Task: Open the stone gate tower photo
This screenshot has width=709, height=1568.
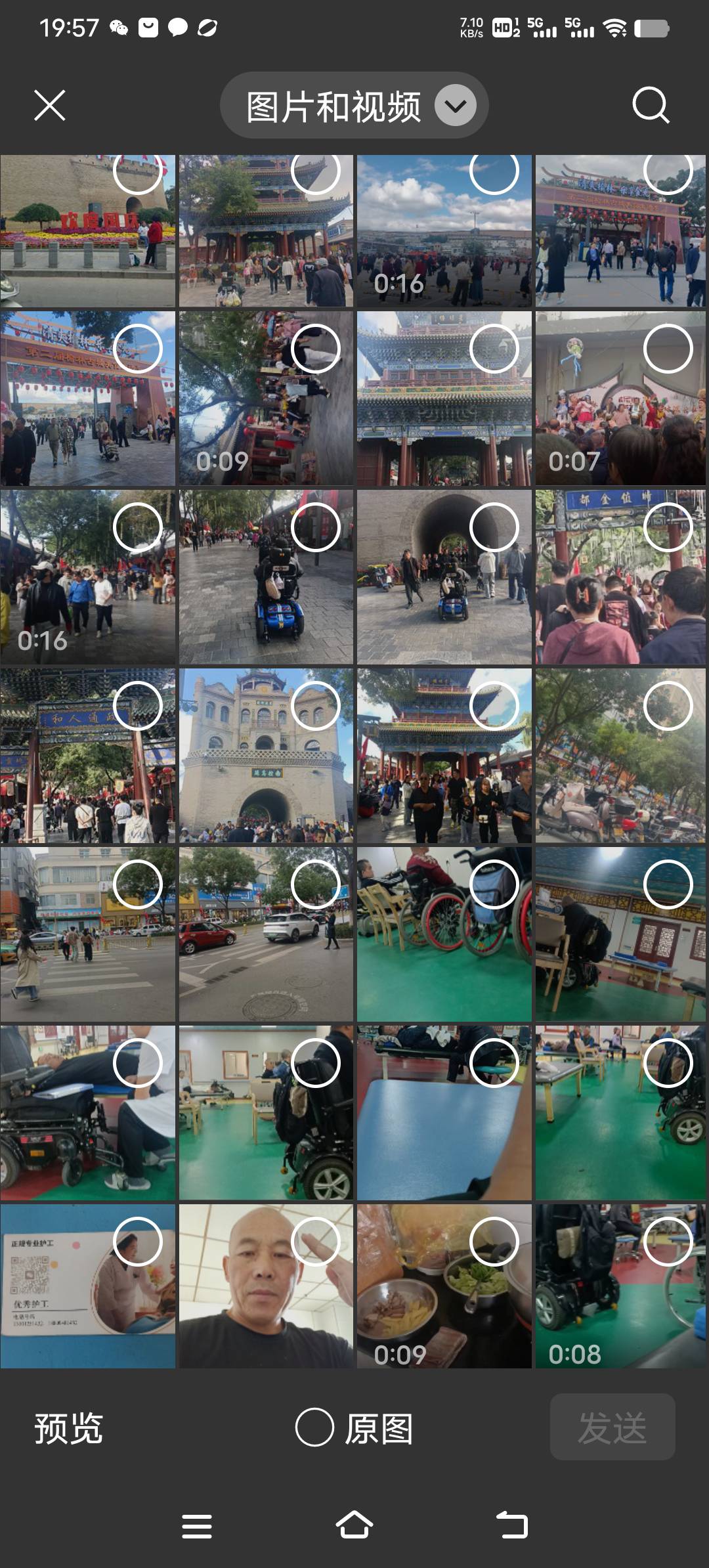Action: click(x=266, y=755)
